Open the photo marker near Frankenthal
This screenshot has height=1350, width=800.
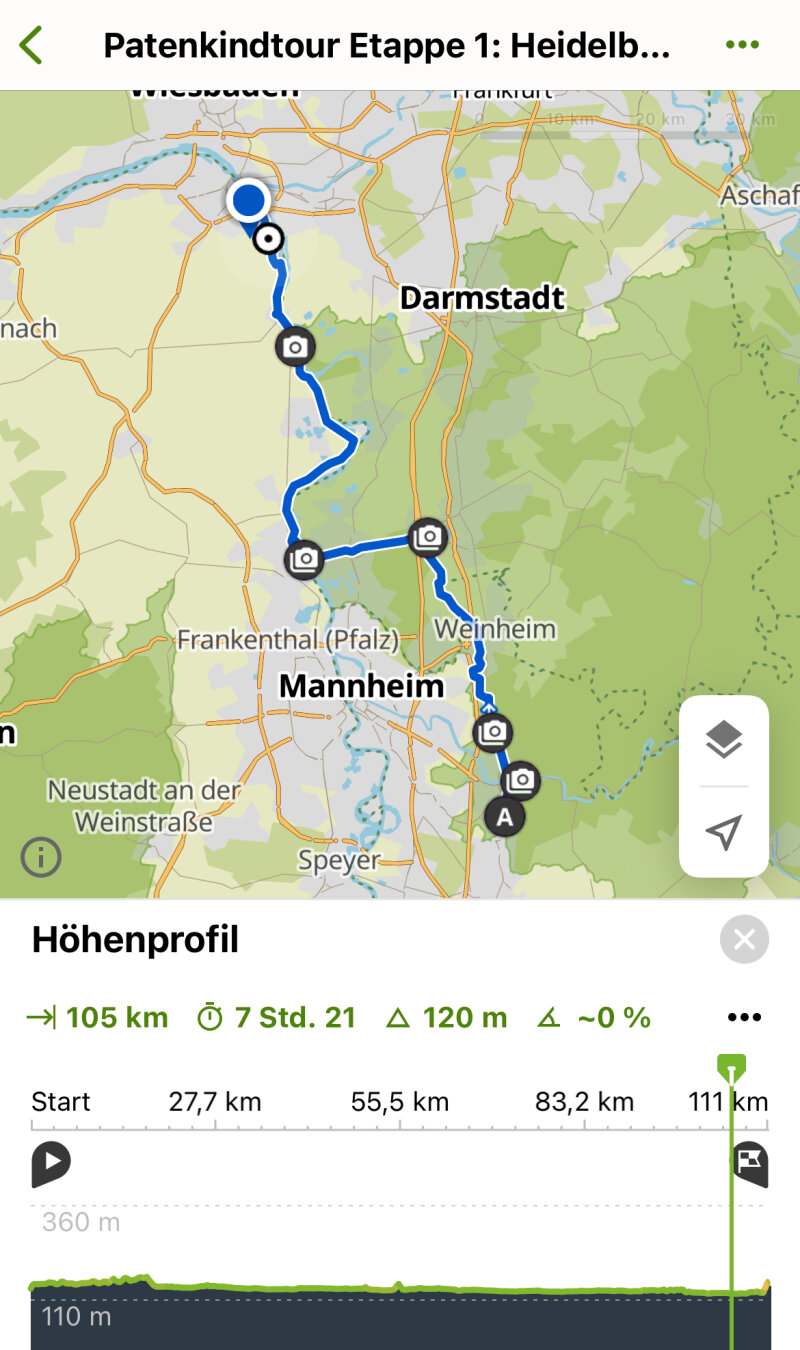pos(303,558)
